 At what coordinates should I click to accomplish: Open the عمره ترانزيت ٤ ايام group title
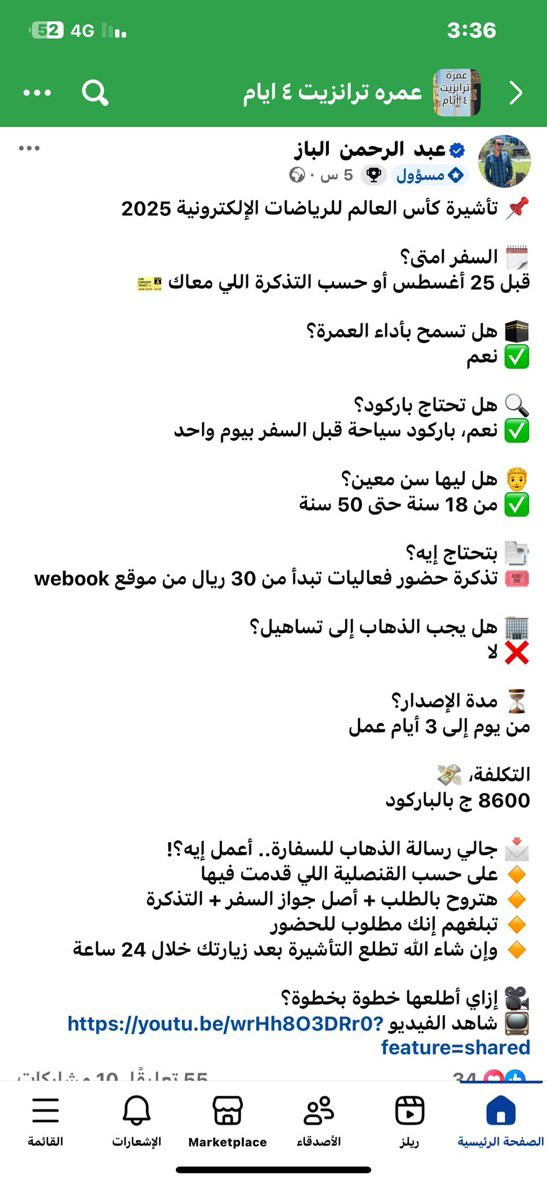pos(332,94)
